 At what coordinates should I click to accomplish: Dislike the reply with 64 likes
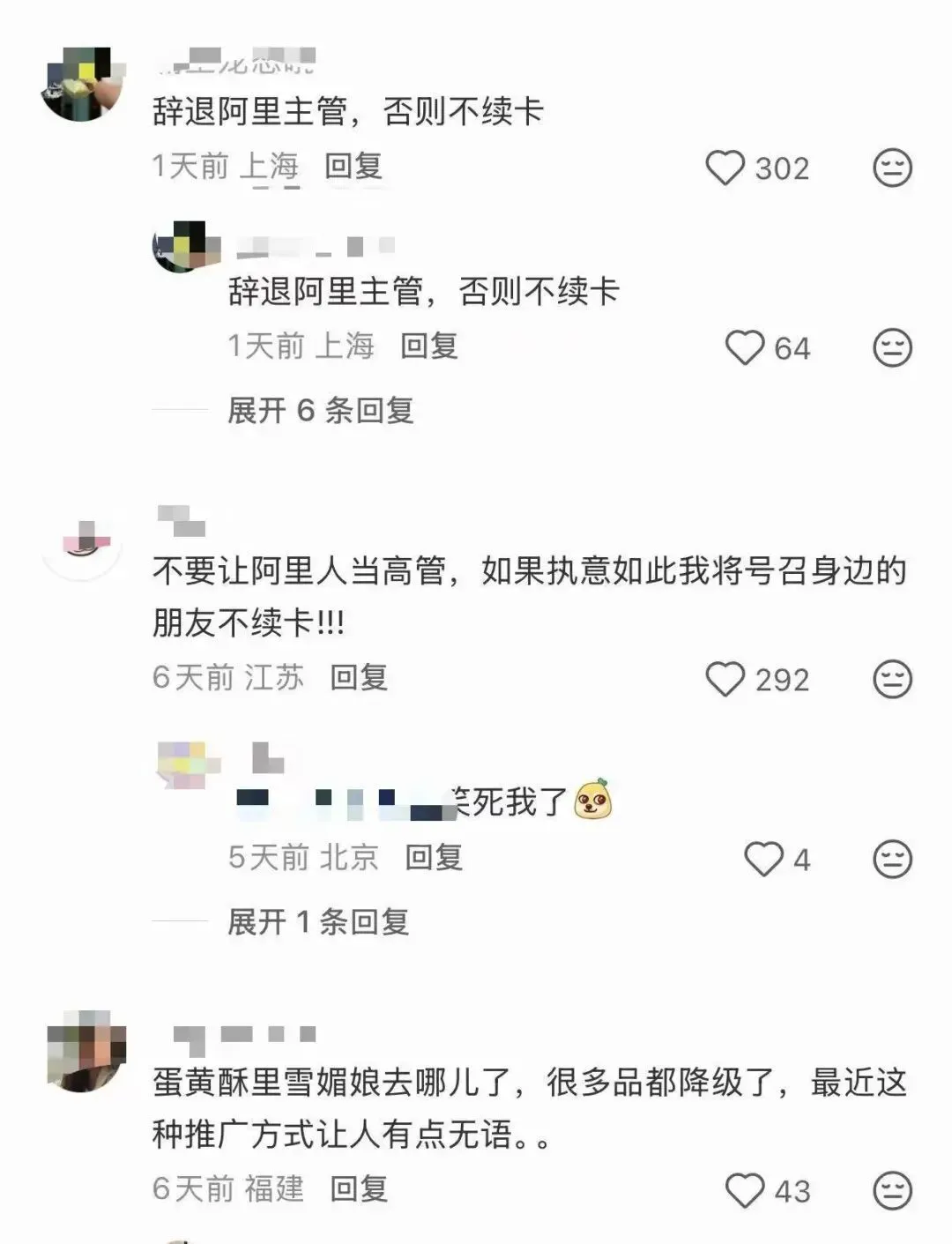pyautogui.click(x=891, y=347)
